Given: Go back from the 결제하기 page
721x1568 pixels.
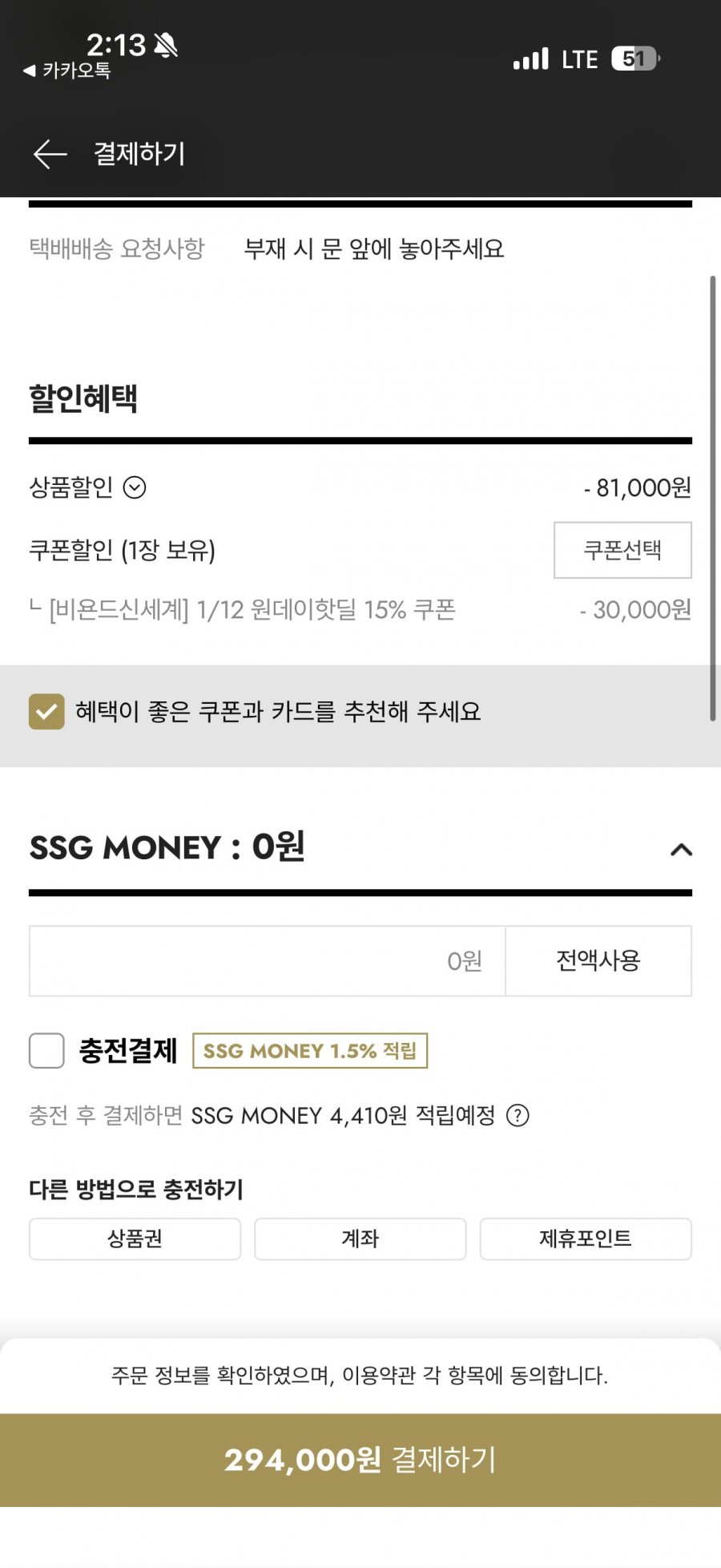Looking at the screenshot, I should pos(50,153).
